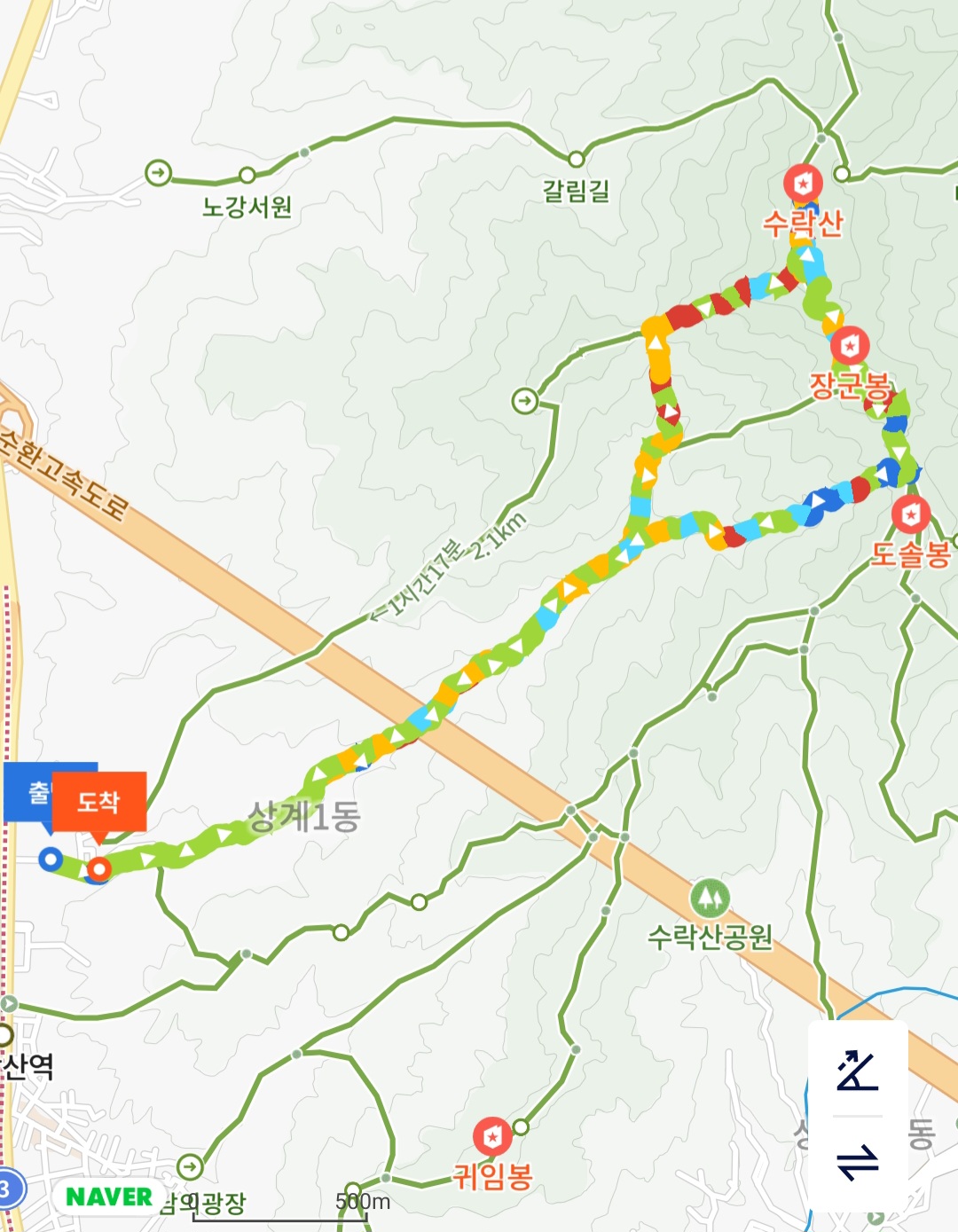Click the trail entrance arrow circle mid-map

pyautogui.click(x=523, y=400)
